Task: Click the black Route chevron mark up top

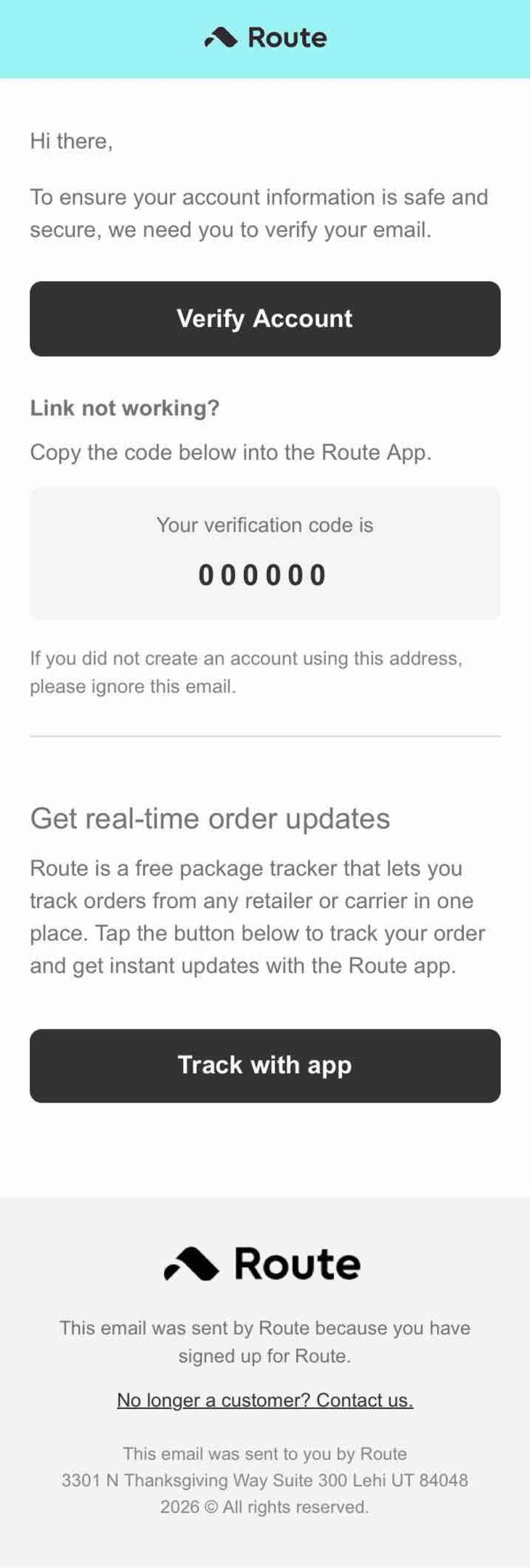Action: [222, 38]
